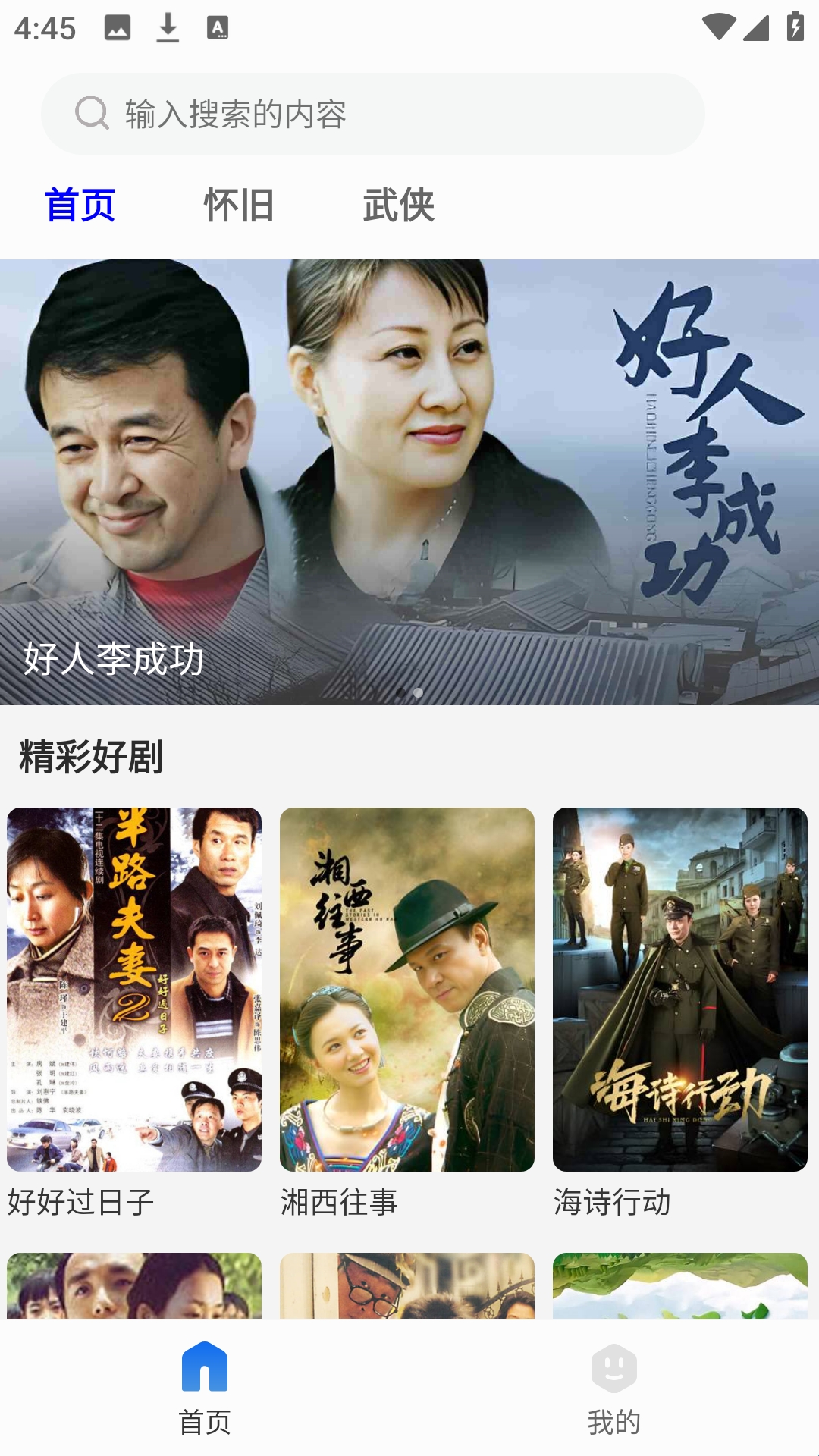Viewport: 819px width, 1456px height.
Task: Open the 好好过日子 drama card
Action: pyautogui.click(x=134, y=989)
